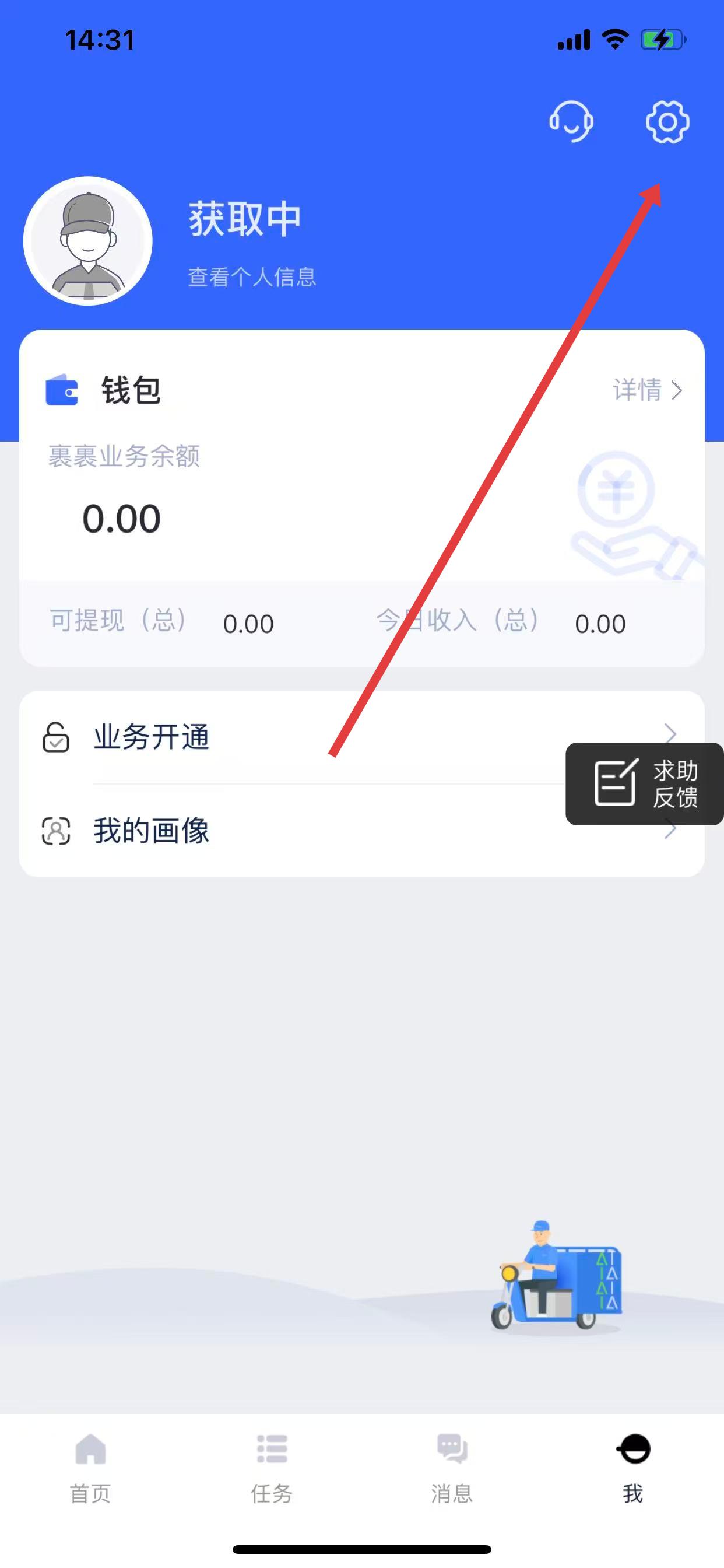The height and width of the screenshot is (1568, 724).
Task: Open the settings gear icon
Action: (667, 123)
